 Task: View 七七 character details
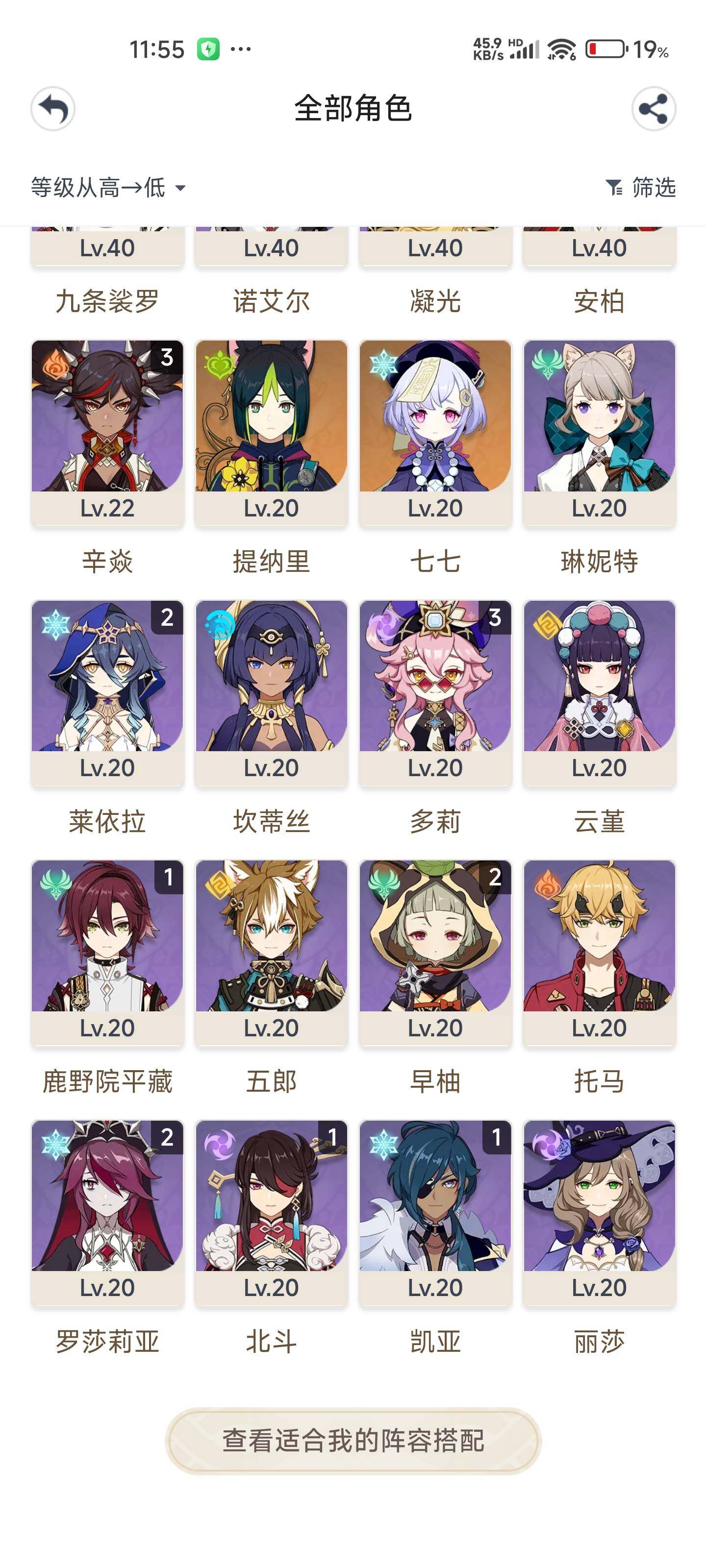coord(435,432)
